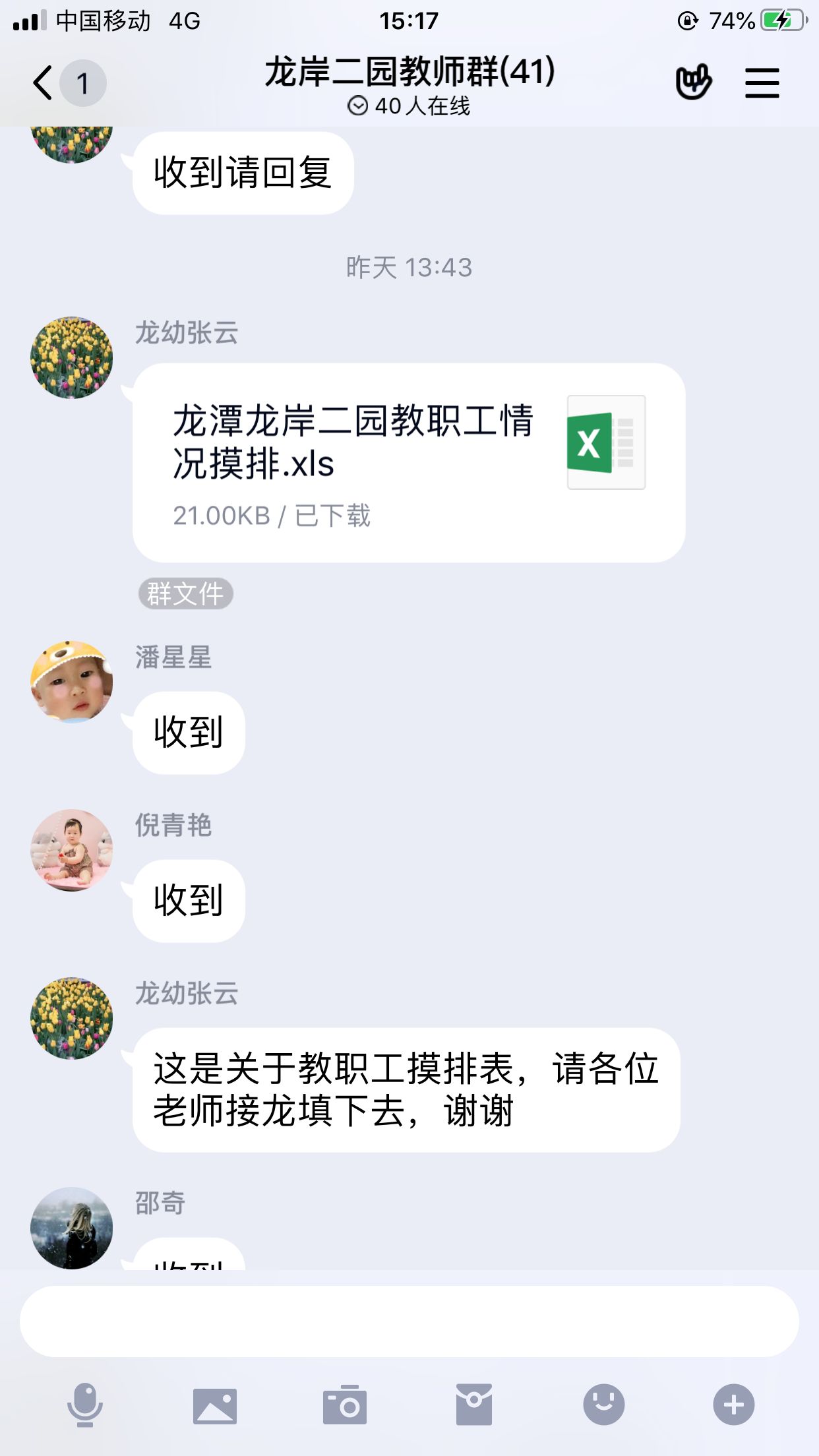This screenshot has width=819, height=1456.
Task: Expand the 40人在线 online members indicator
Action: pos(409,106)
